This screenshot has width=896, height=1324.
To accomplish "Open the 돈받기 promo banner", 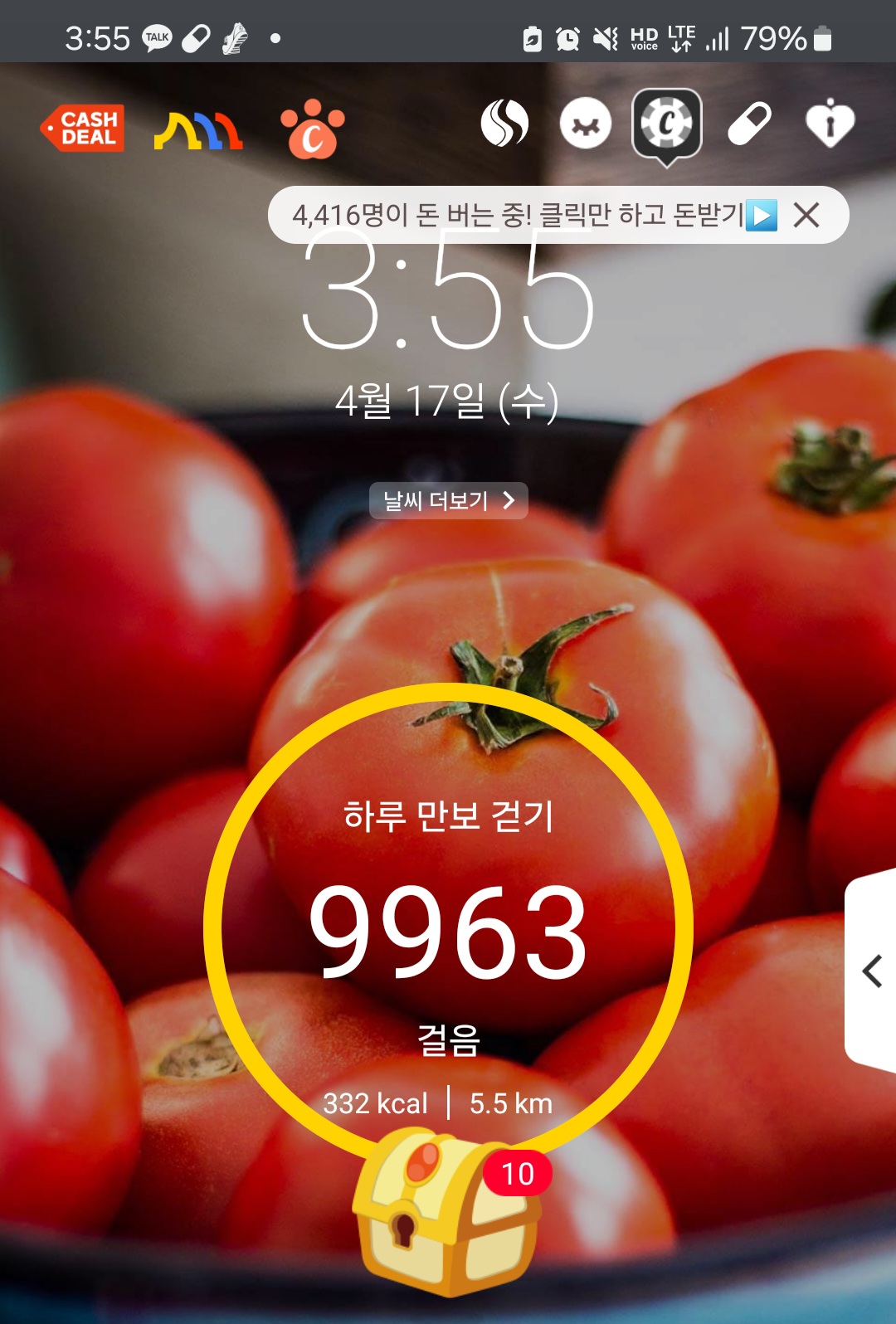I will point(531,216).
